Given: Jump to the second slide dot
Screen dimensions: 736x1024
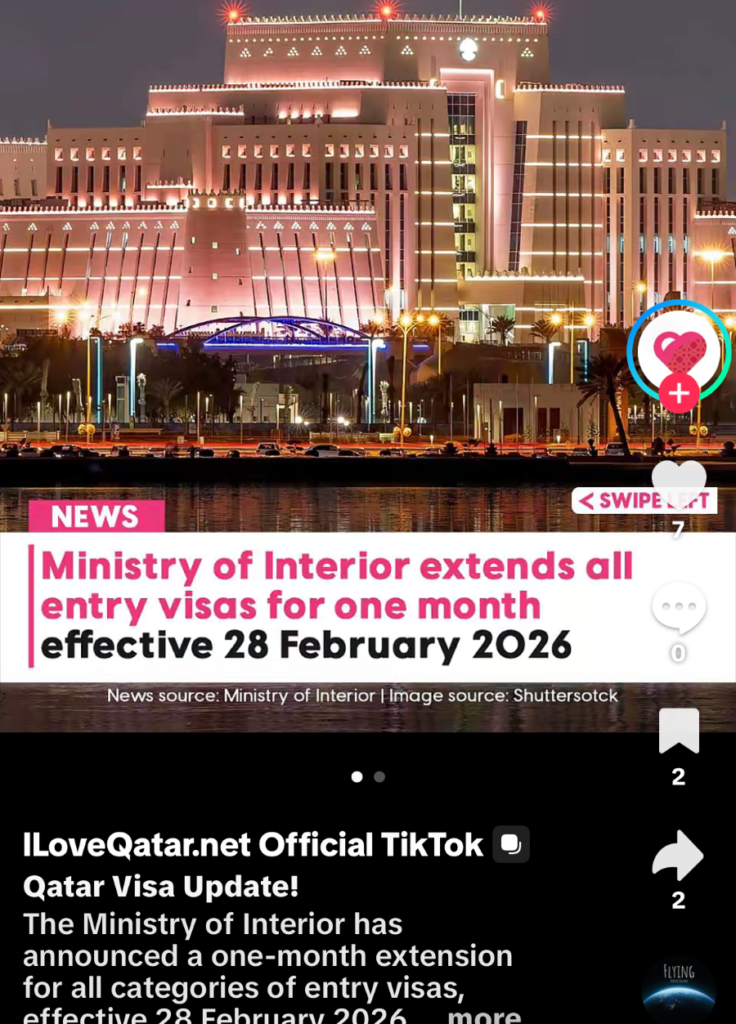Looking at the screenshot, I should tap(380, 777).
